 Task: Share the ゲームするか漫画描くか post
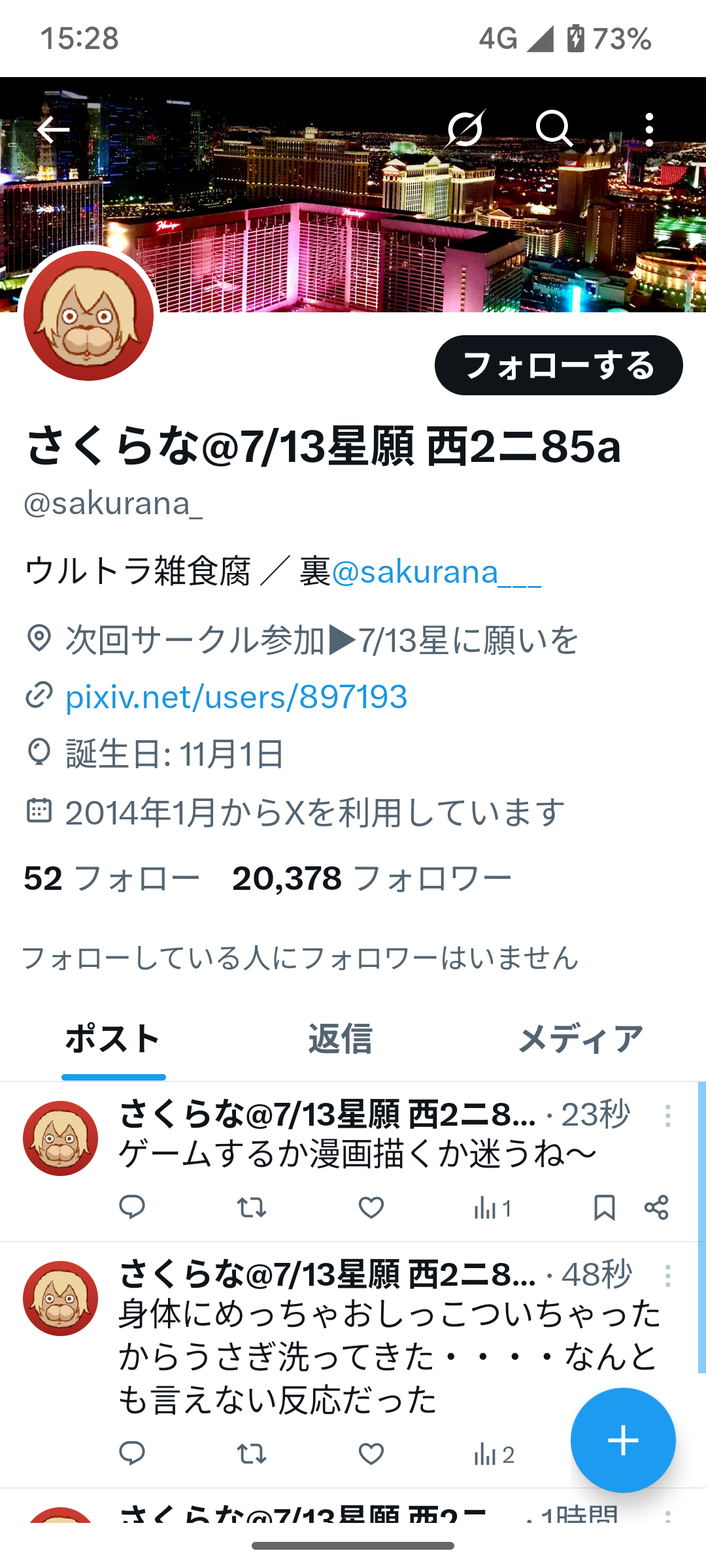coord(656,1207)
